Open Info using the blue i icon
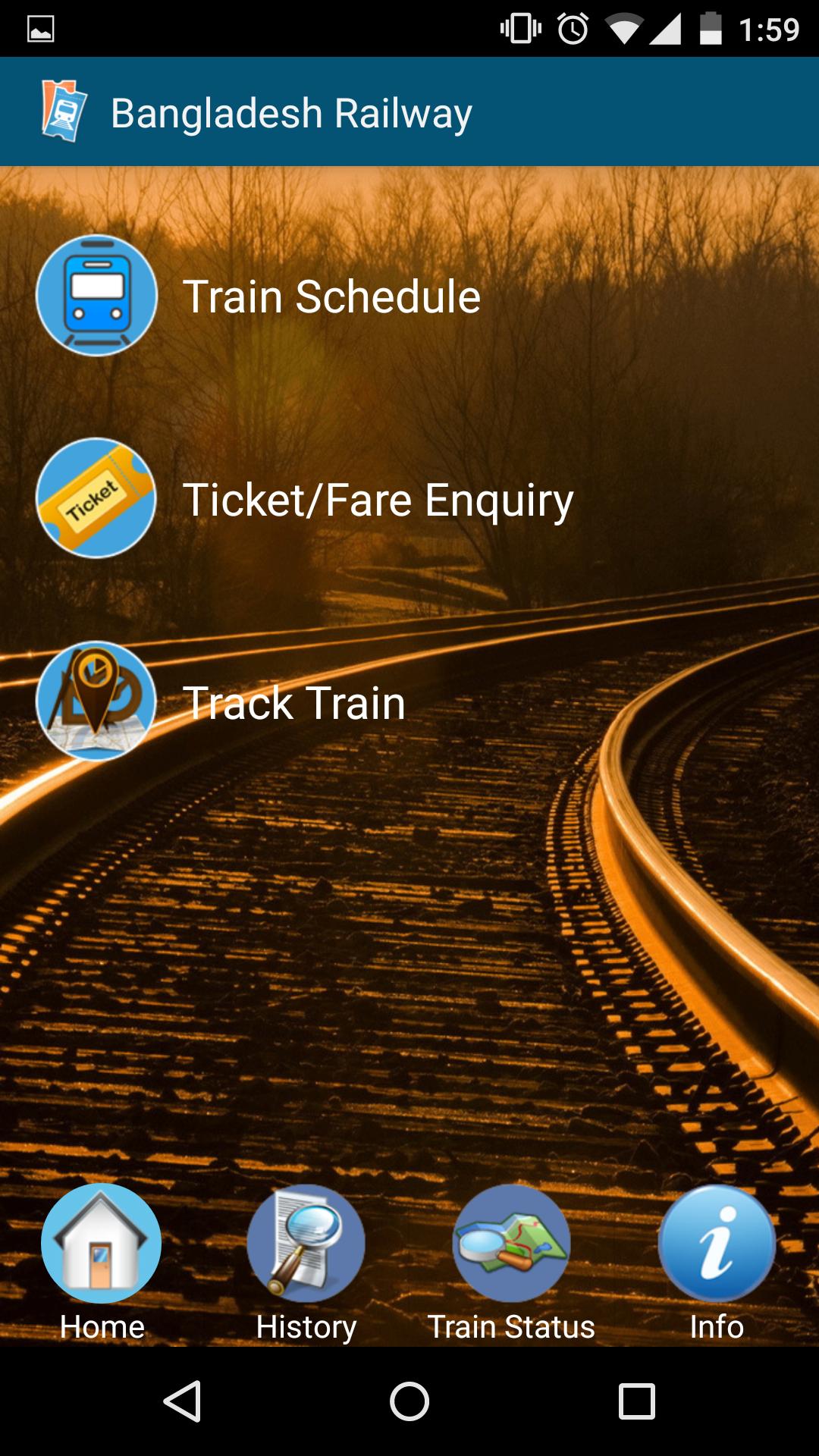This screenshot has width=819, height=1456. pyautogui.click(x=715, y=1244)
